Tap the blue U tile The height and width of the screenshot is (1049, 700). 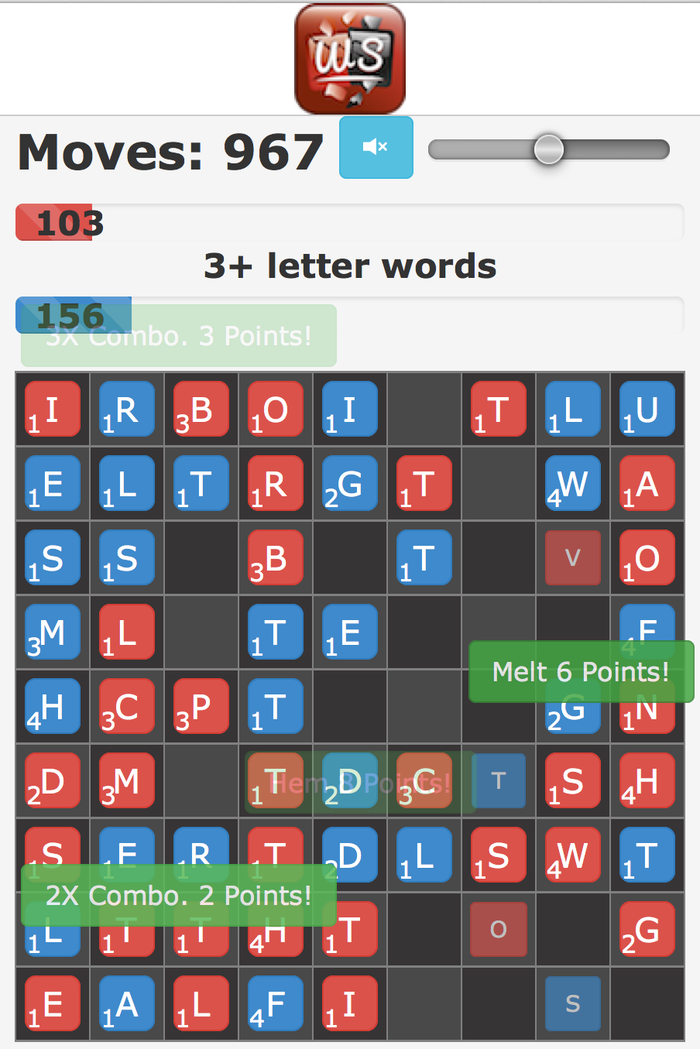coord(647,409)
